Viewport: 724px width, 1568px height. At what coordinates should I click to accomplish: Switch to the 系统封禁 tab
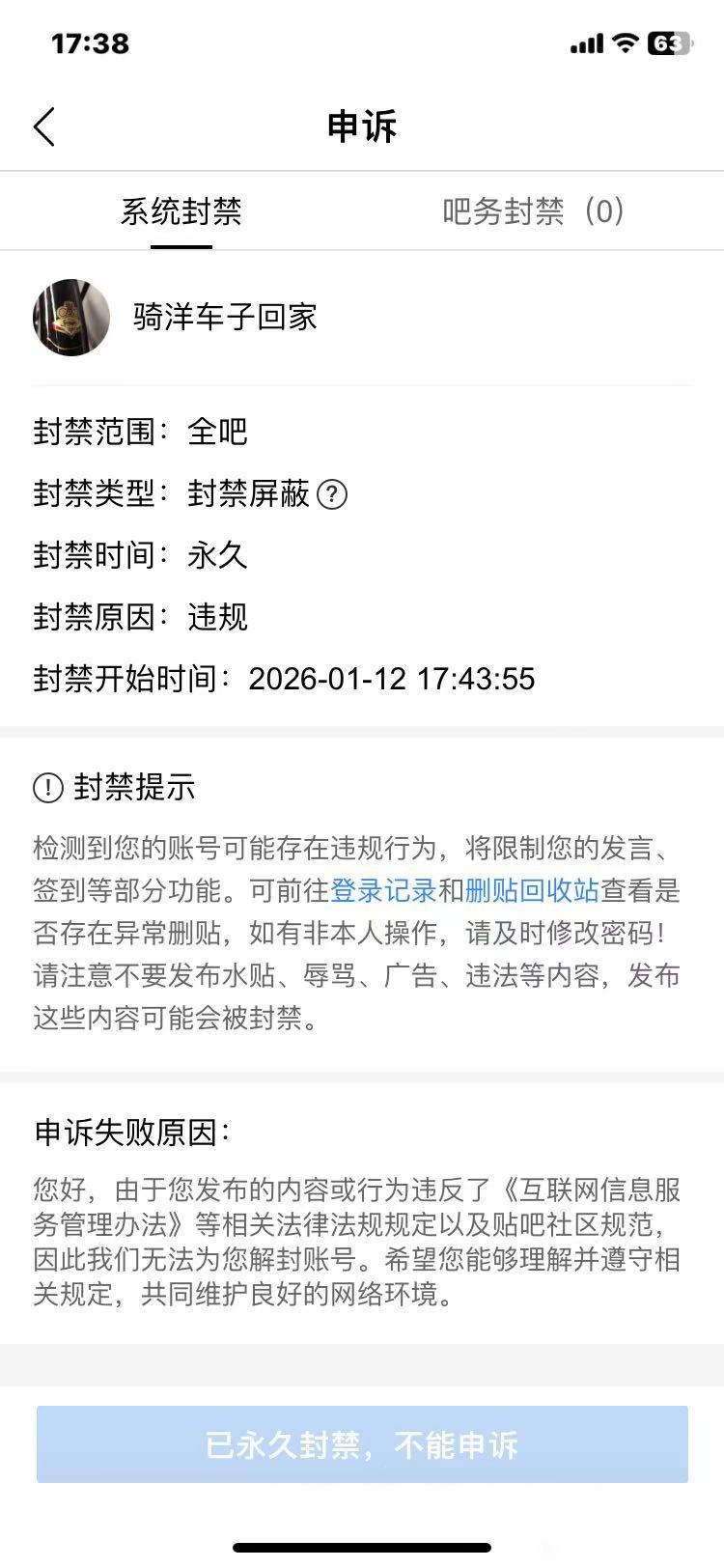tap(181, 211)
